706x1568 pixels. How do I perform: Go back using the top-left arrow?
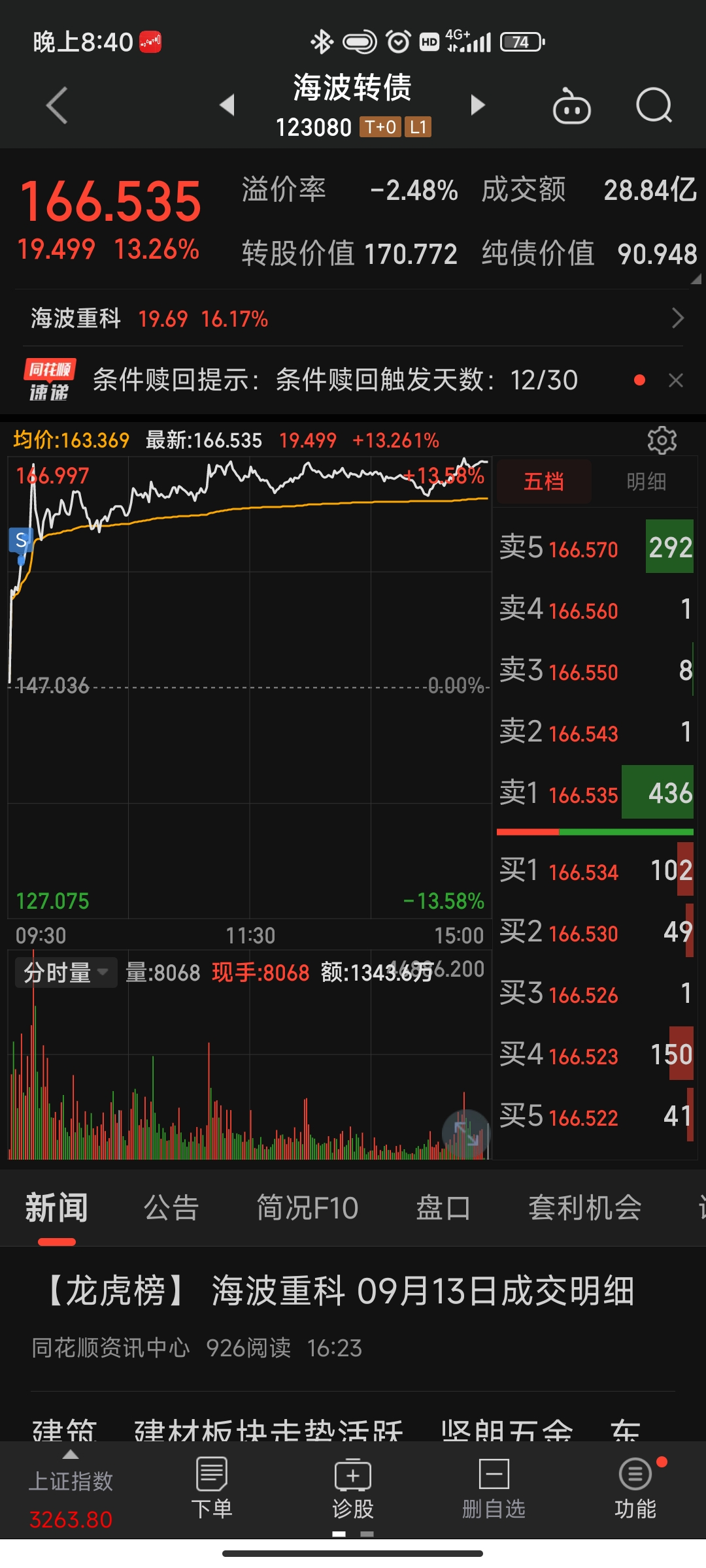point(58,105)
